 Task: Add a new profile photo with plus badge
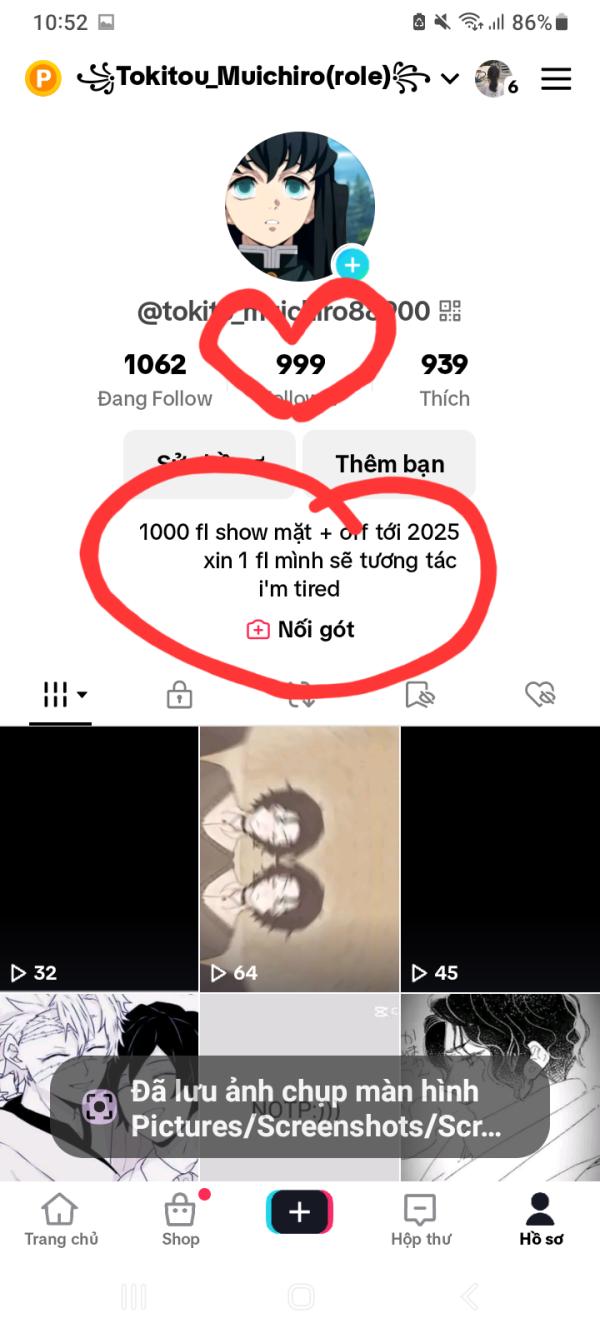coord(351,265)
